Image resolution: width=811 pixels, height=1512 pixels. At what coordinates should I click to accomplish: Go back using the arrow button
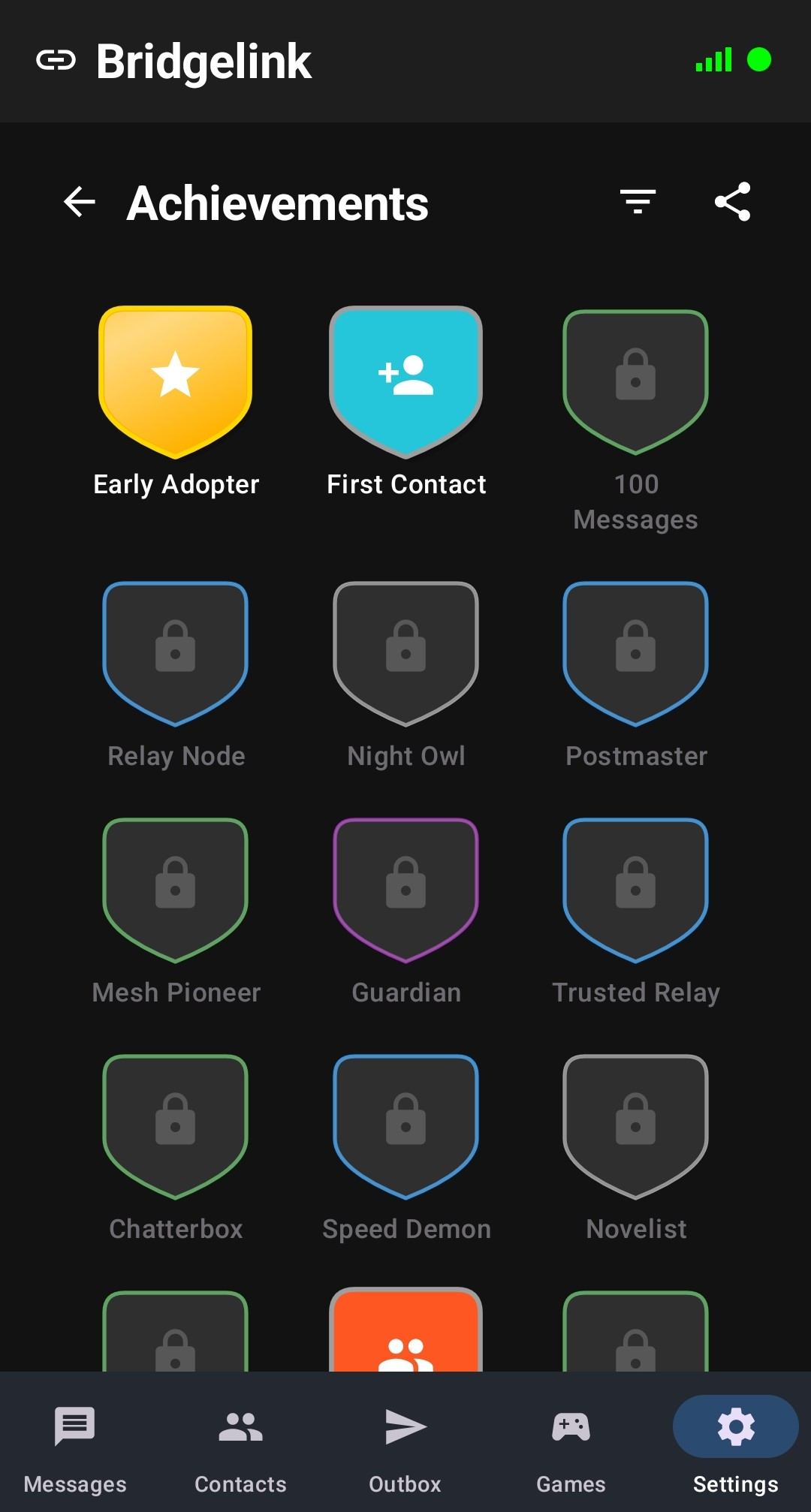click(78, 200)
